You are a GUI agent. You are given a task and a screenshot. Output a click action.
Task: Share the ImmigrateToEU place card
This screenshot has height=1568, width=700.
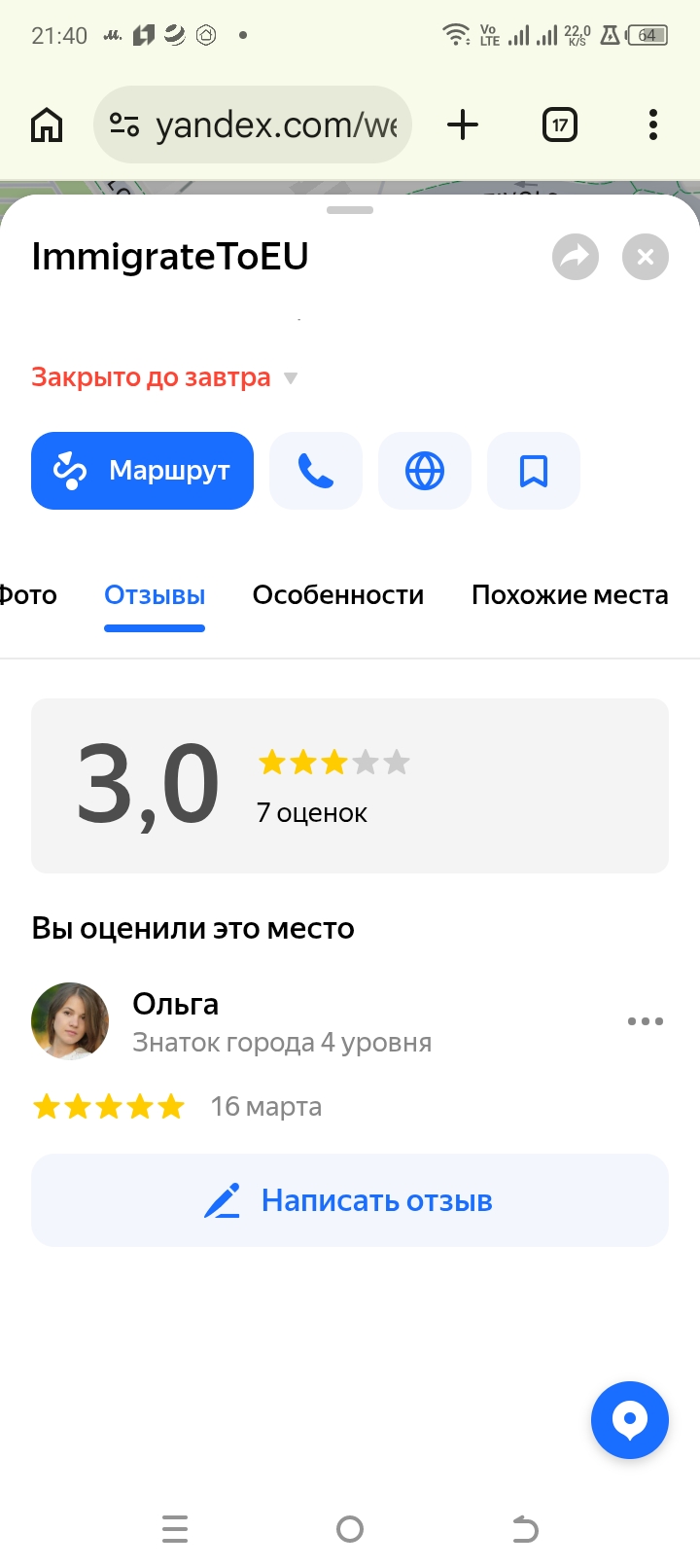coord(576,257)
